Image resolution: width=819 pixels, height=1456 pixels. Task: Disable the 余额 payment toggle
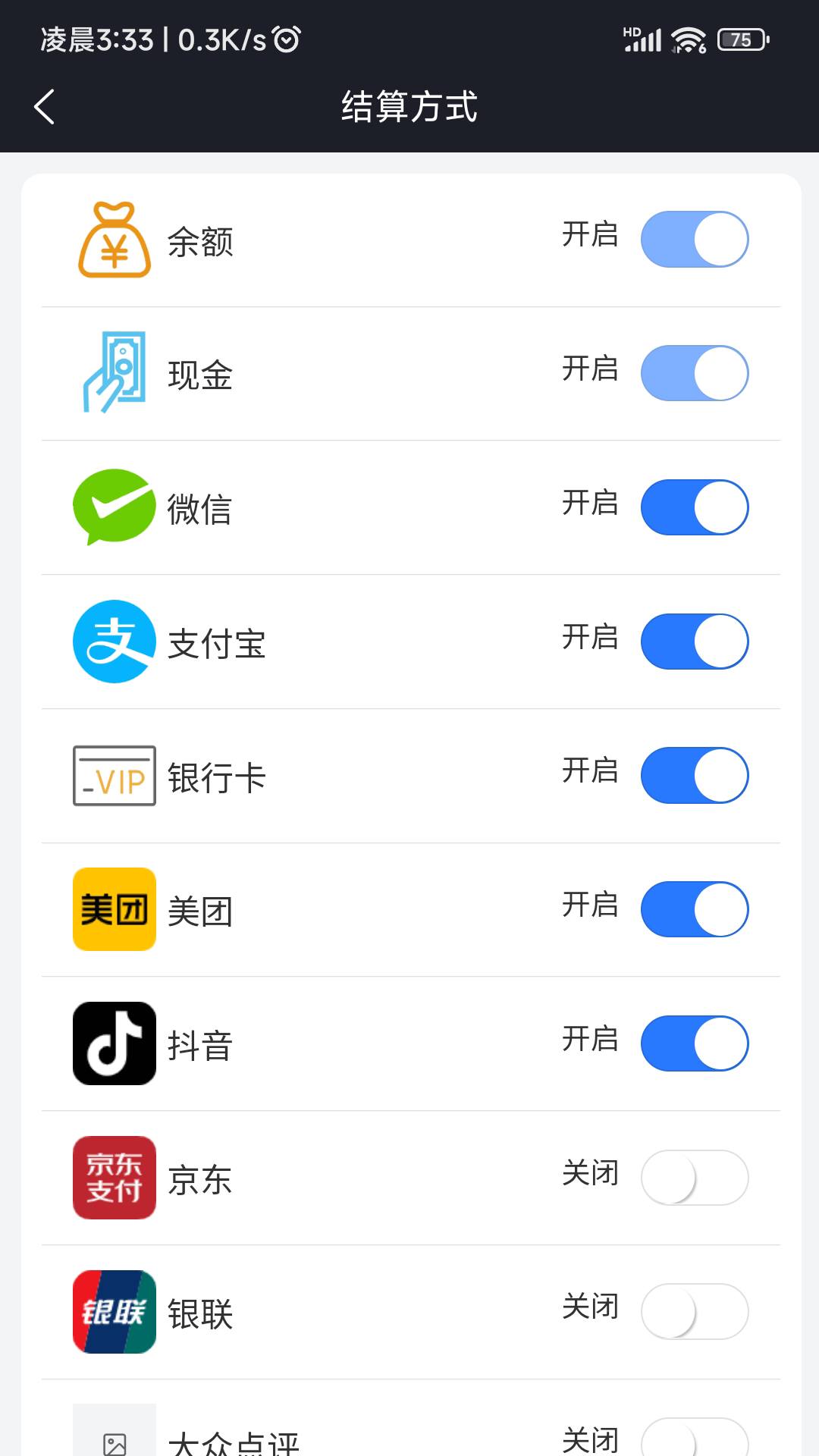694,240
